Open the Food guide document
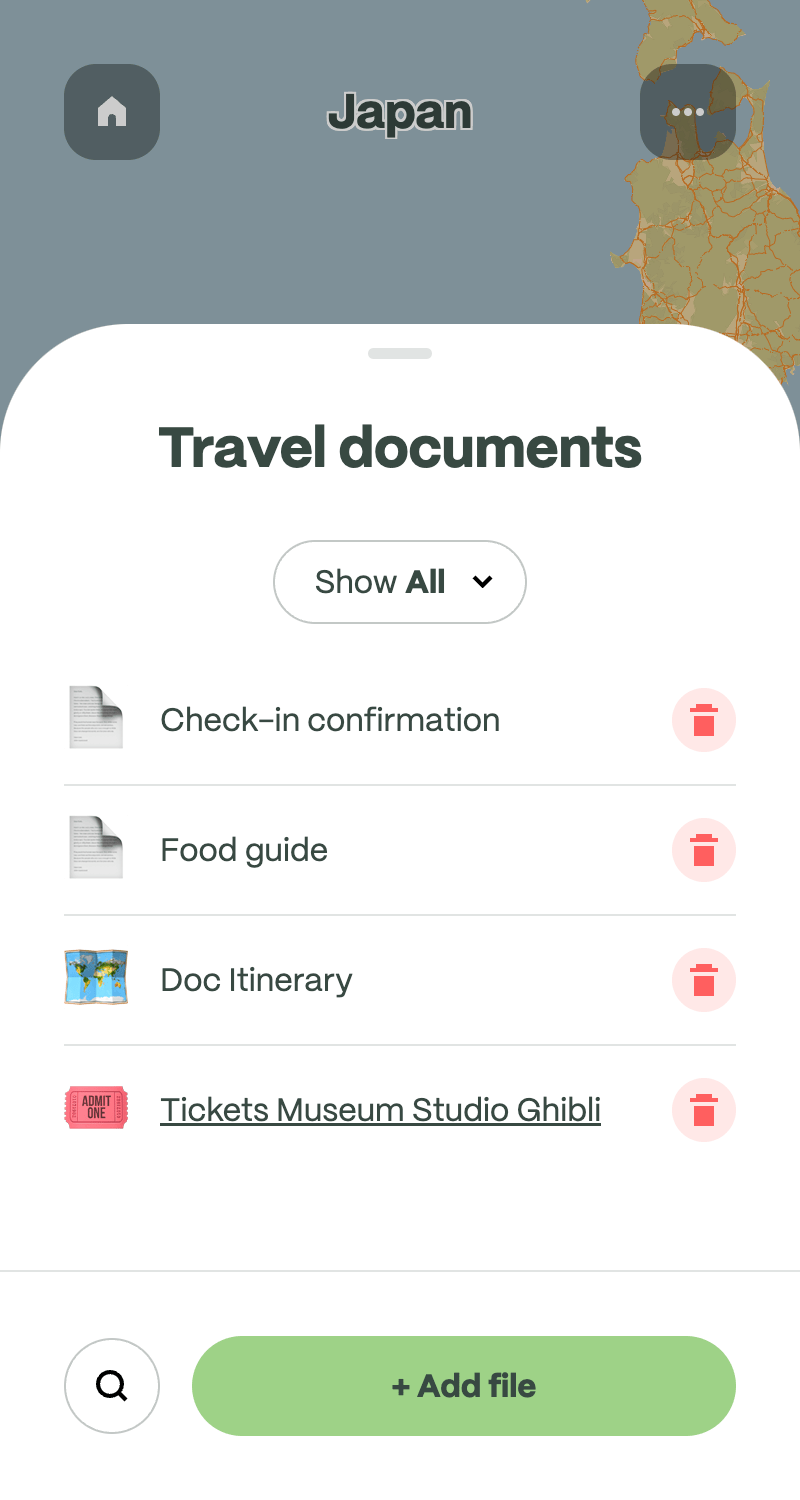 (x=244, y=850)
